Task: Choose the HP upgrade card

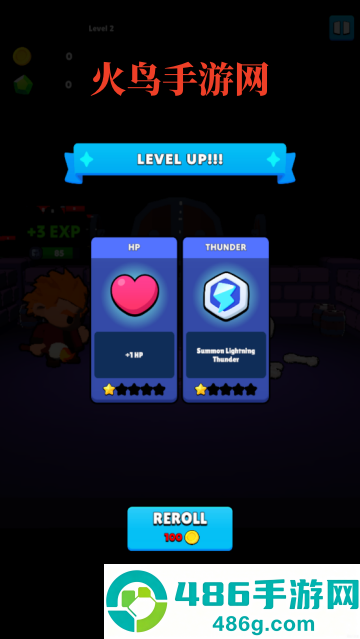Action: [134, 320]
